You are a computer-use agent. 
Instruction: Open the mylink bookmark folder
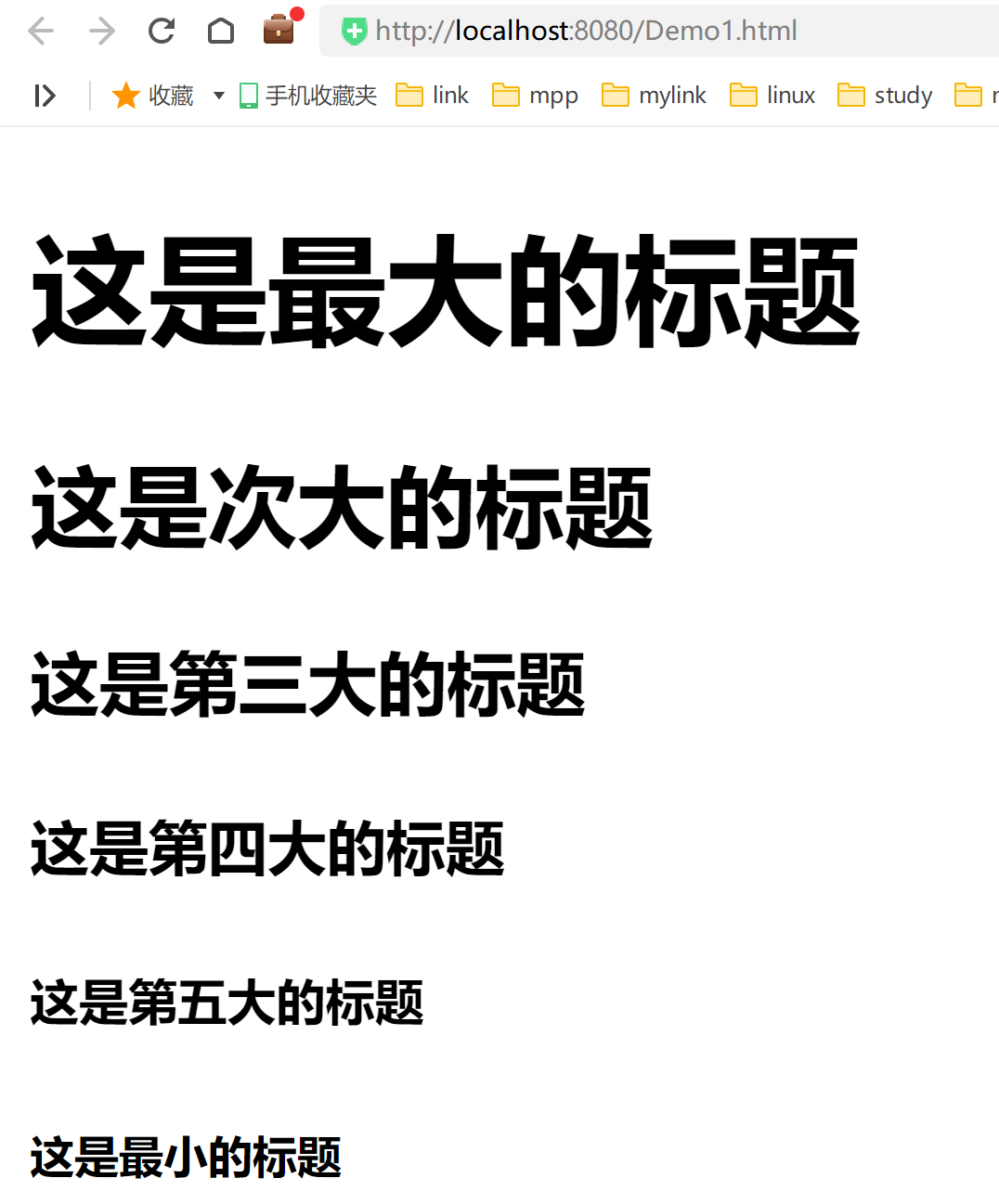654,96
